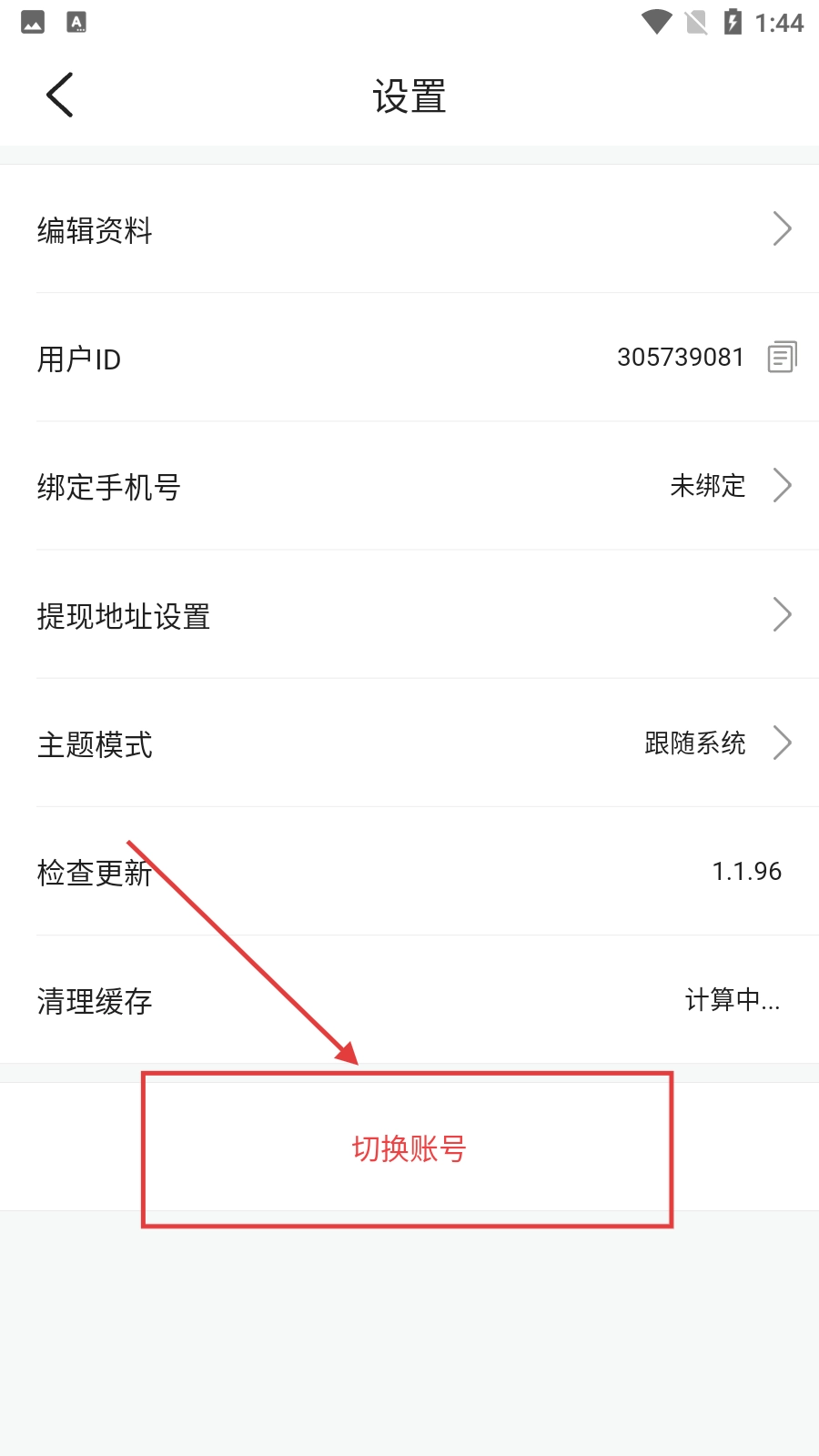Open 主题模式 theme settings

[409, 743]
